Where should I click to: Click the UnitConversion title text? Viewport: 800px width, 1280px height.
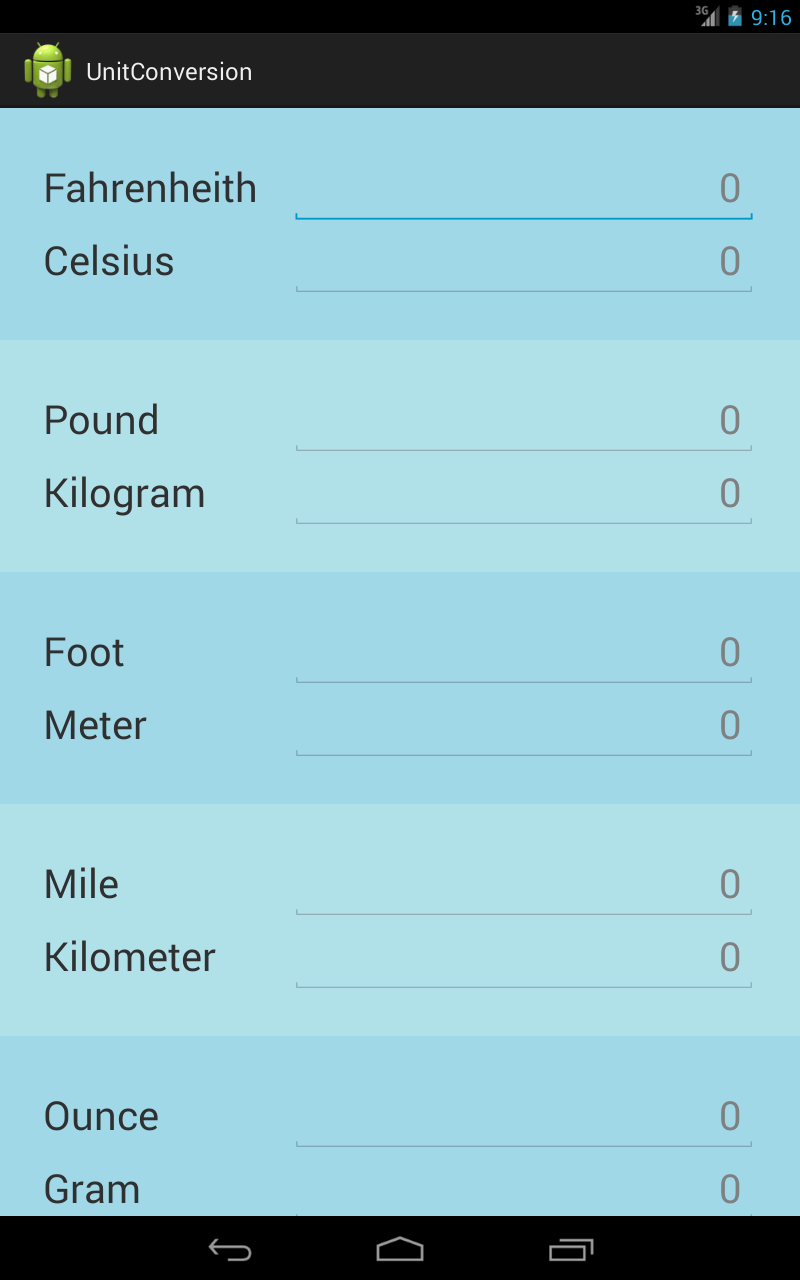click(x=168, y=71)
